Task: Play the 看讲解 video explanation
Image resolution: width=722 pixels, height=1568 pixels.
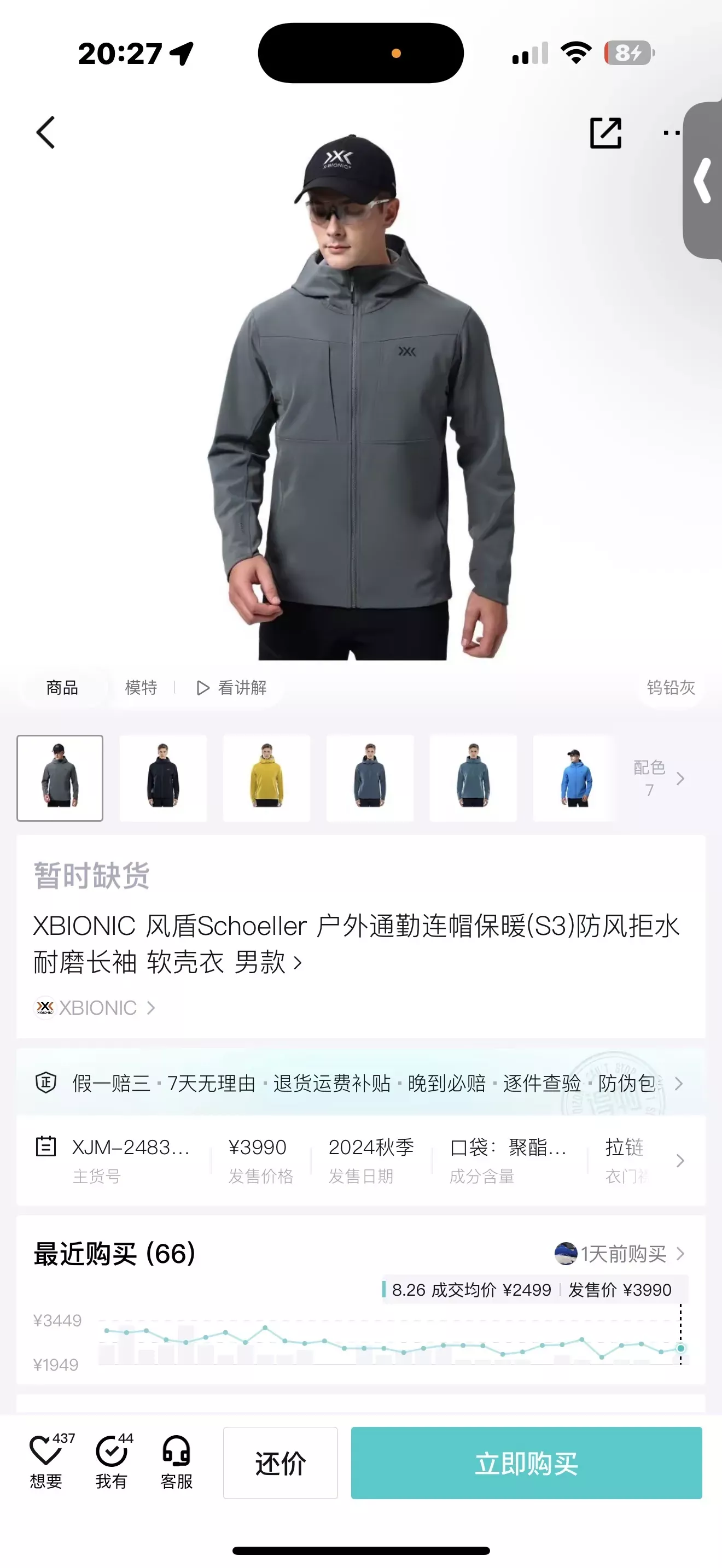Action: (231, 688)
